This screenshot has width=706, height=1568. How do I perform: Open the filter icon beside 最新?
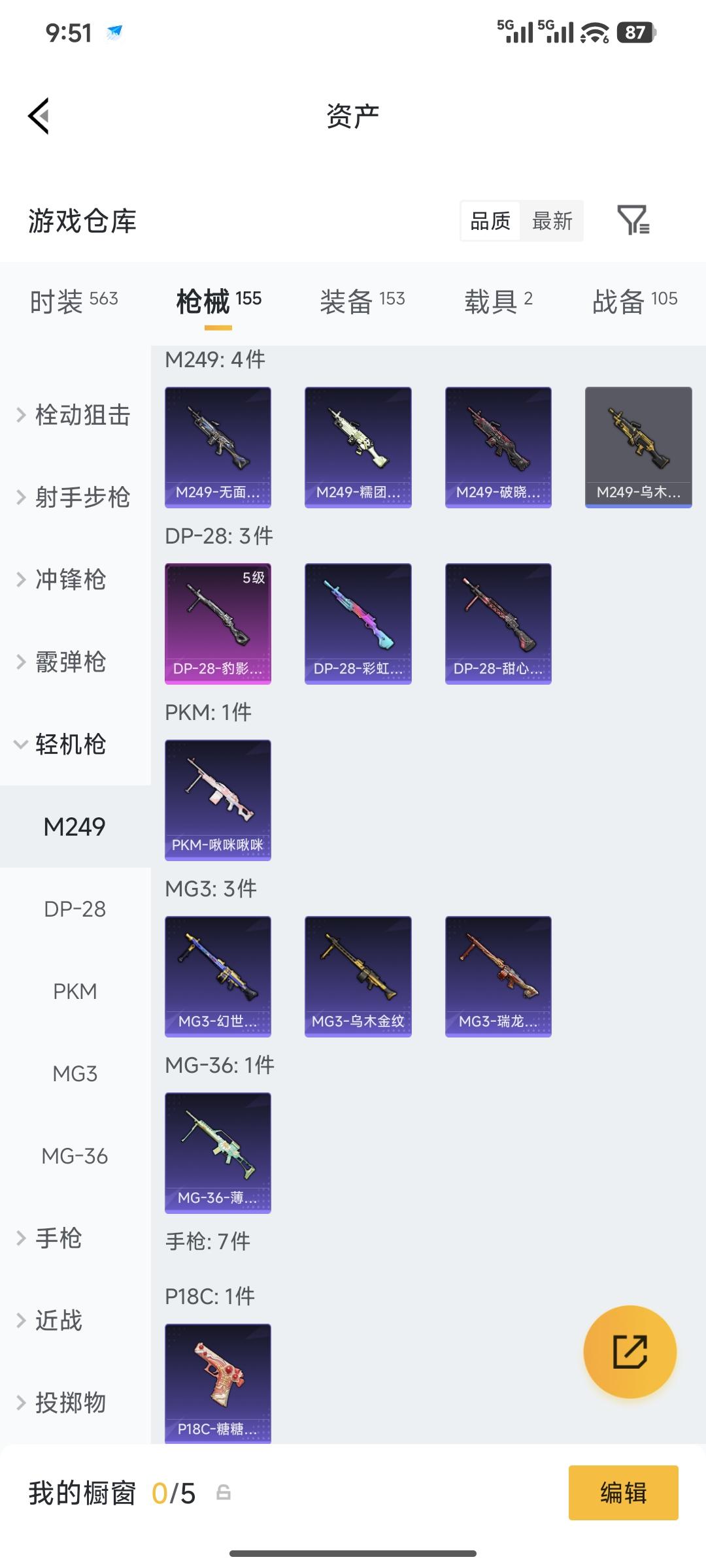(633, 220)
